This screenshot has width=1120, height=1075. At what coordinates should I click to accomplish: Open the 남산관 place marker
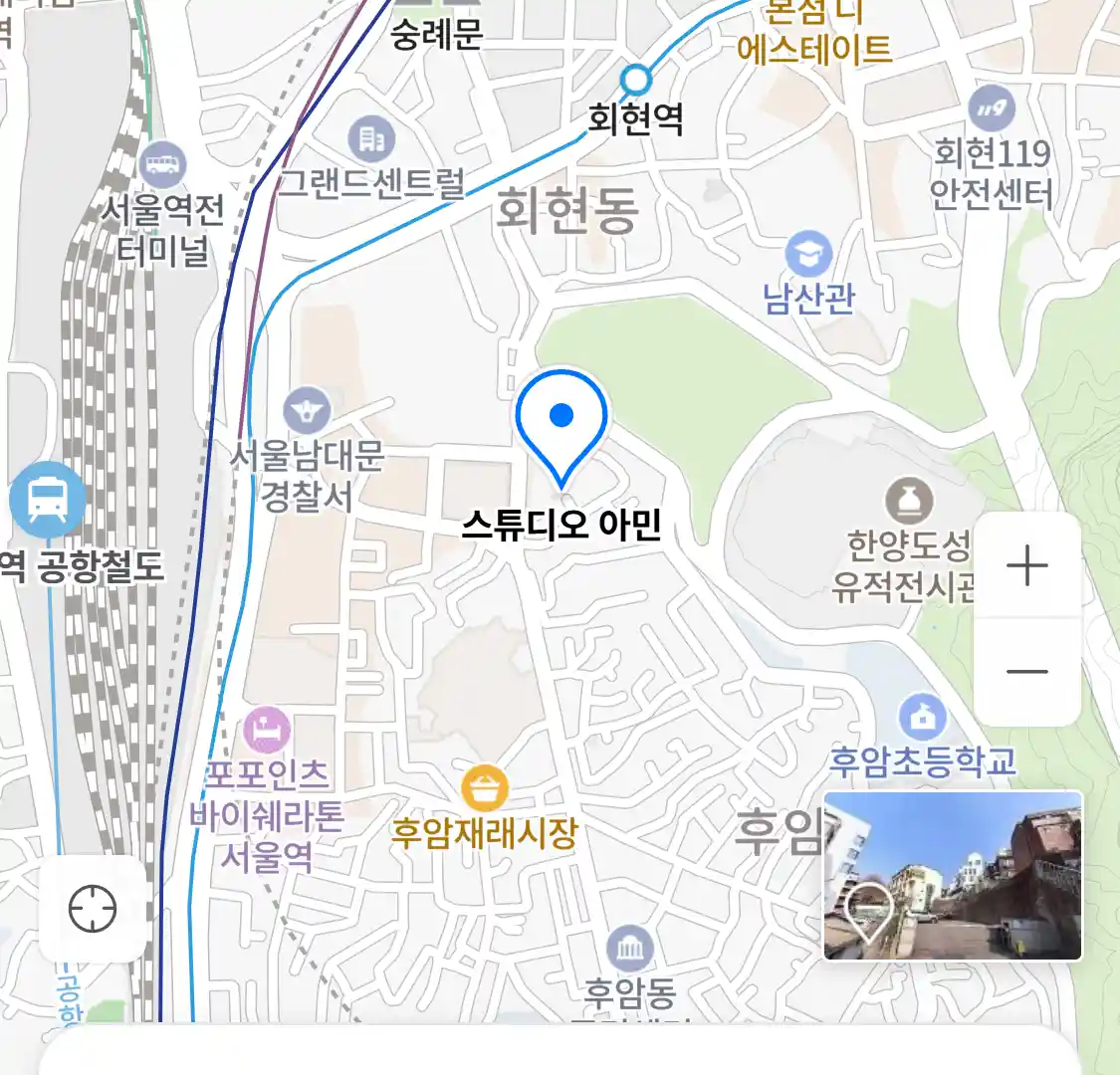[x=808, y=255]
